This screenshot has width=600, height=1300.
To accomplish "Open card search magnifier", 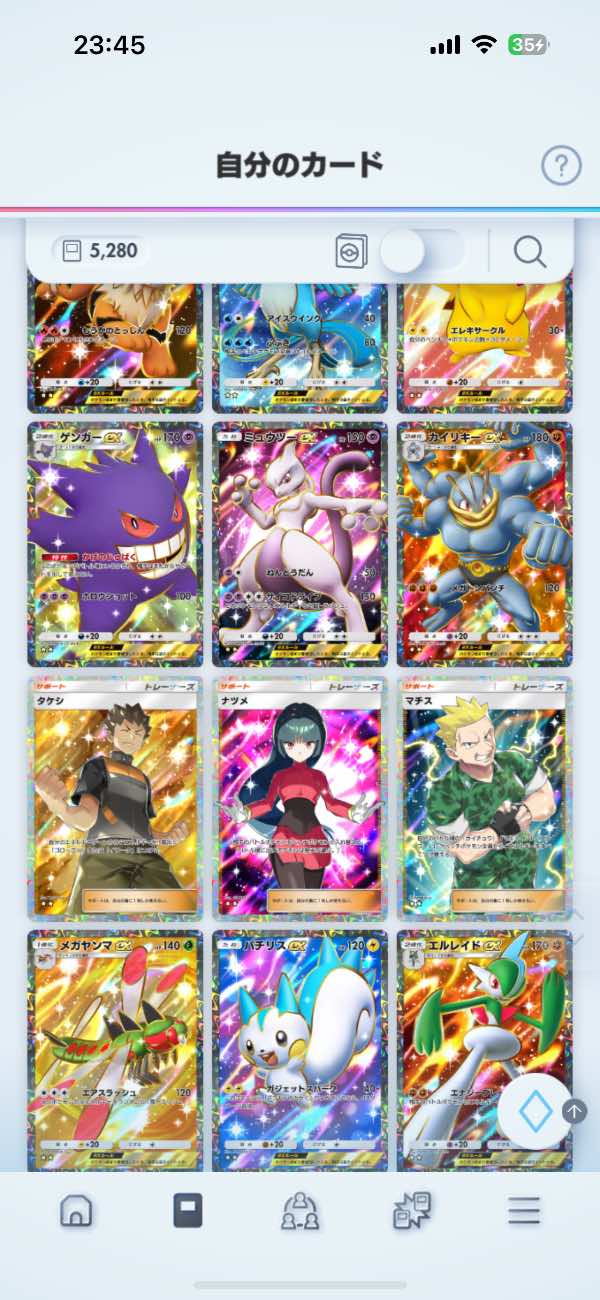I will pos(530,252).
